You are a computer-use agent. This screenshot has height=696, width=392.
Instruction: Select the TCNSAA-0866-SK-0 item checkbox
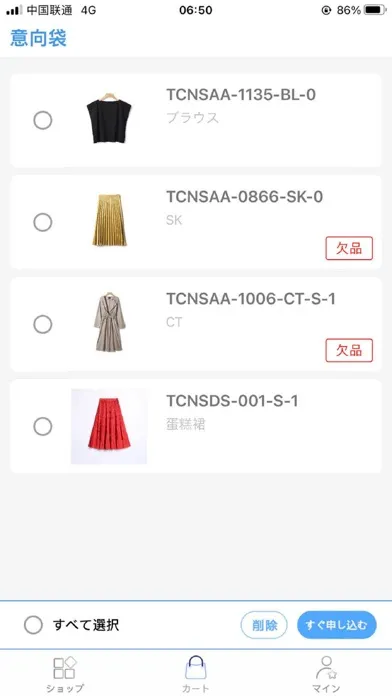[43, 222]
